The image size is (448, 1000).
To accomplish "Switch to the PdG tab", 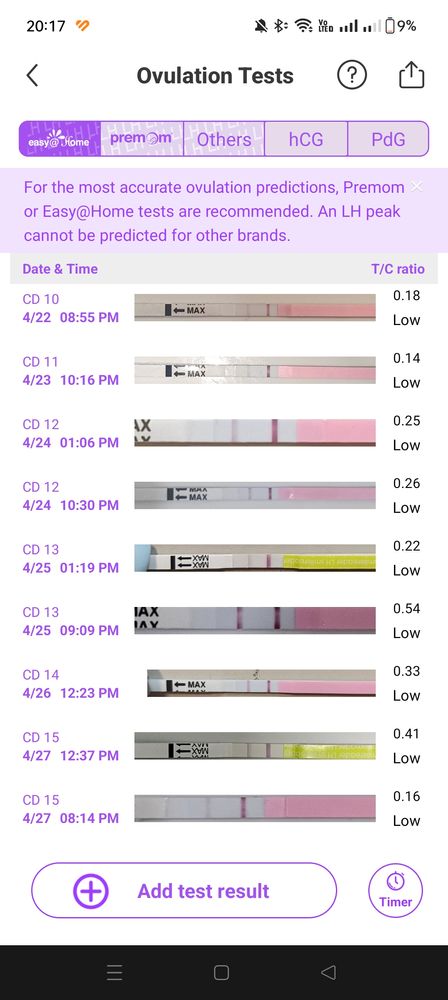I will [388, 139].
